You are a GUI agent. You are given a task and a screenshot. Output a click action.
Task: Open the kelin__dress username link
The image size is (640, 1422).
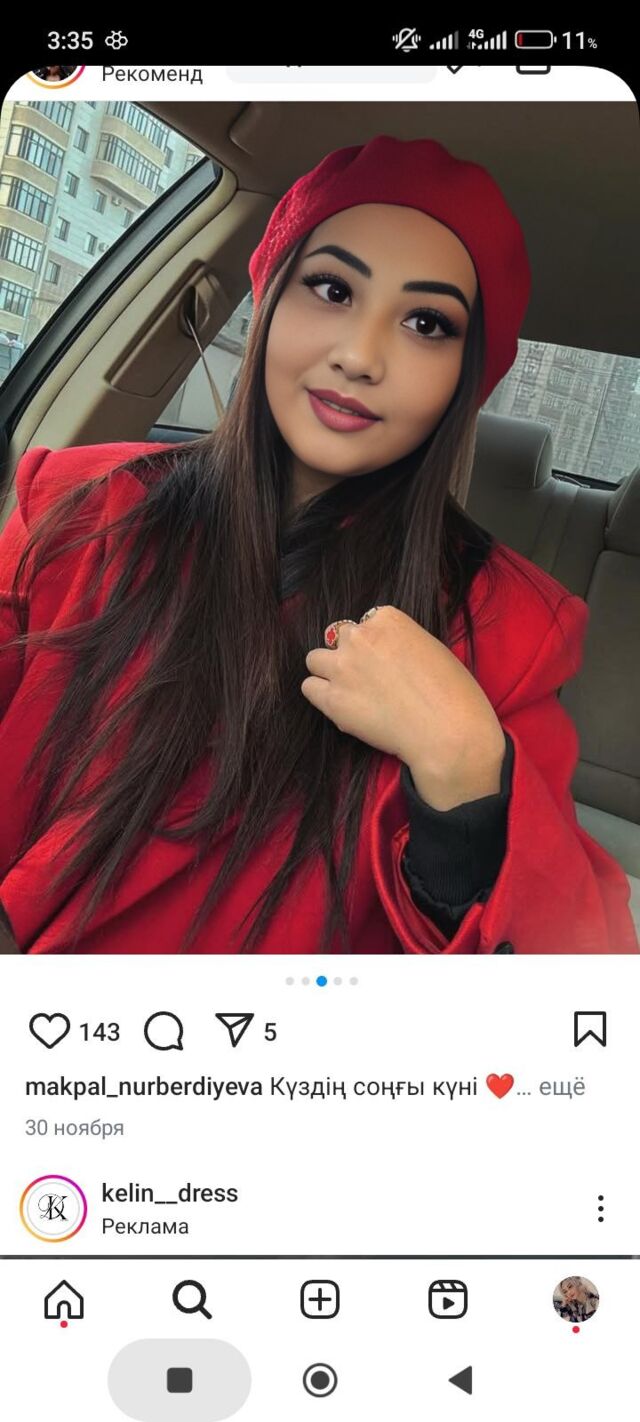tap(170, 1193)
